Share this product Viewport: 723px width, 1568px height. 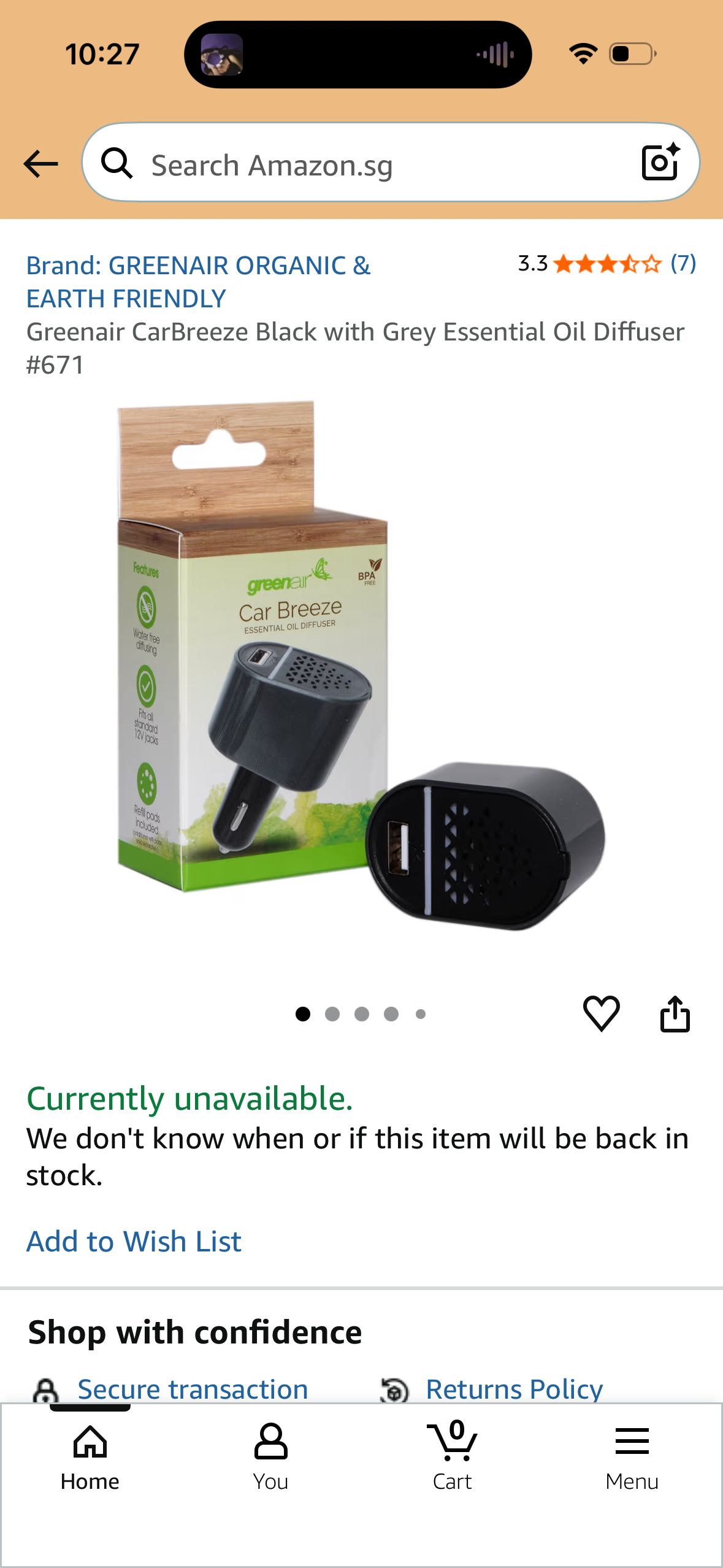(675, 1013)
